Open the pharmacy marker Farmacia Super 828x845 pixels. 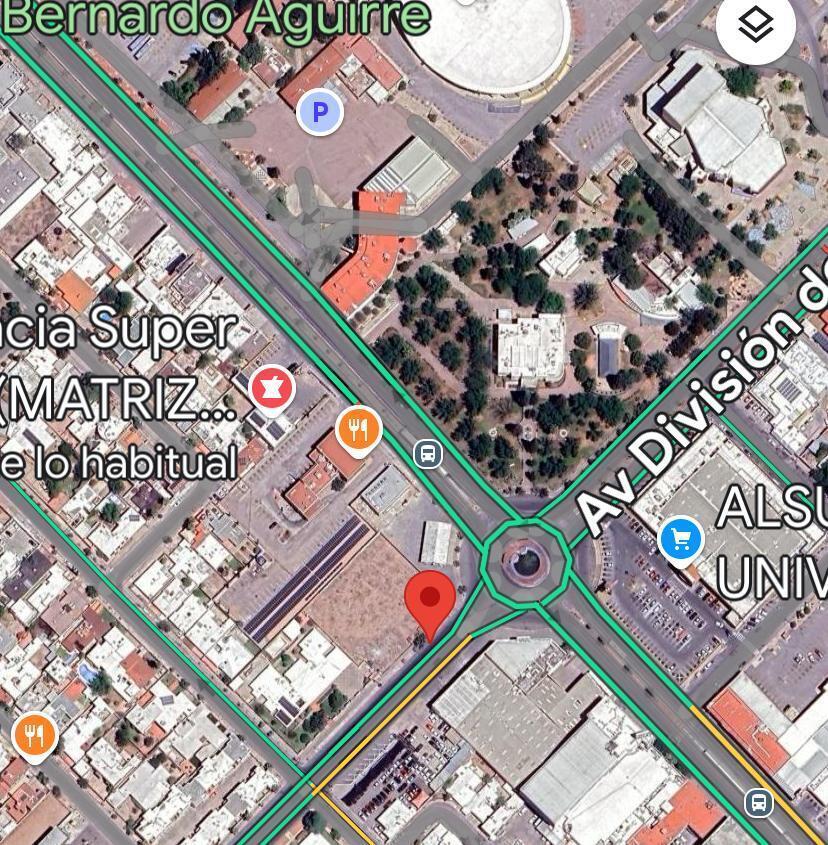click(x=271, y=388)
